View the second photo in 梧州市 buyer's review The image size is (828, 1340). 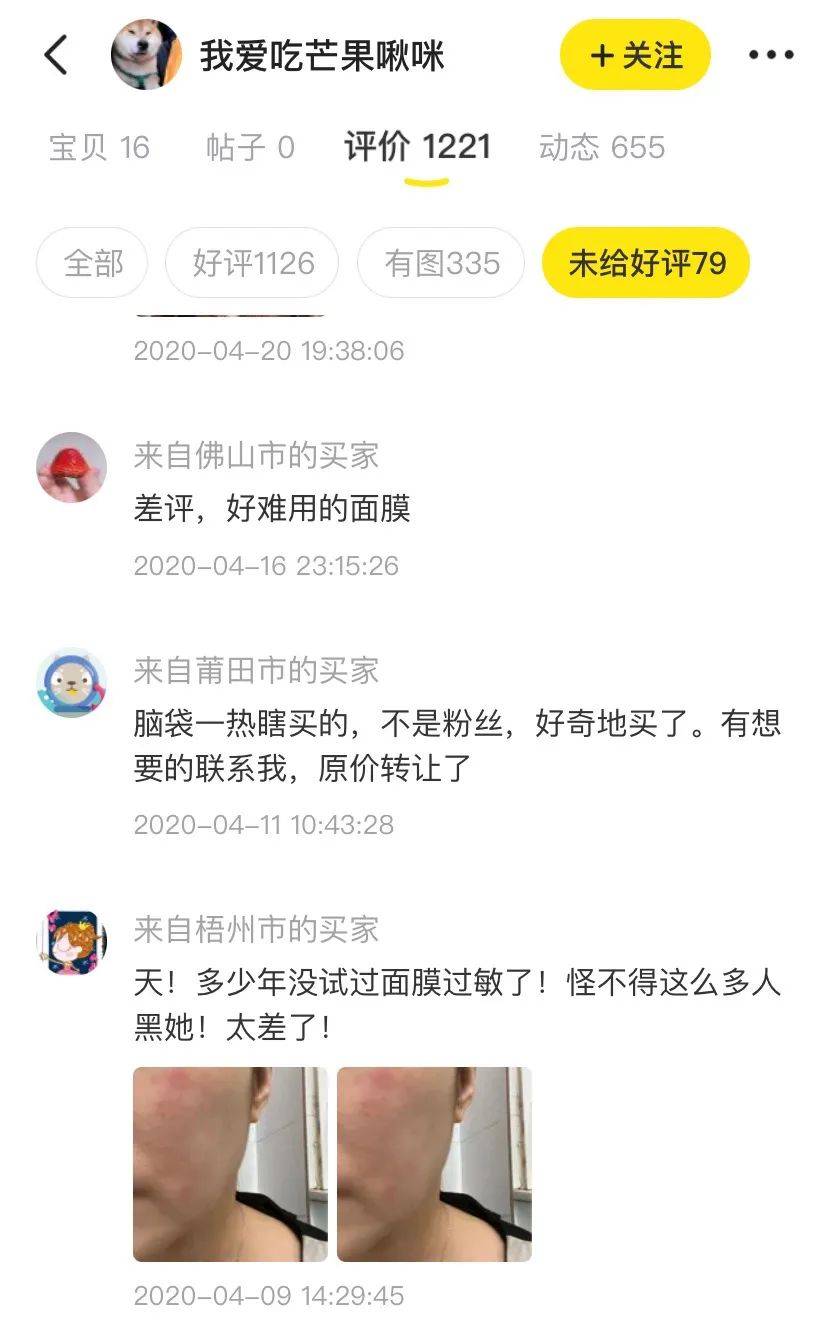pos(434,1164)
